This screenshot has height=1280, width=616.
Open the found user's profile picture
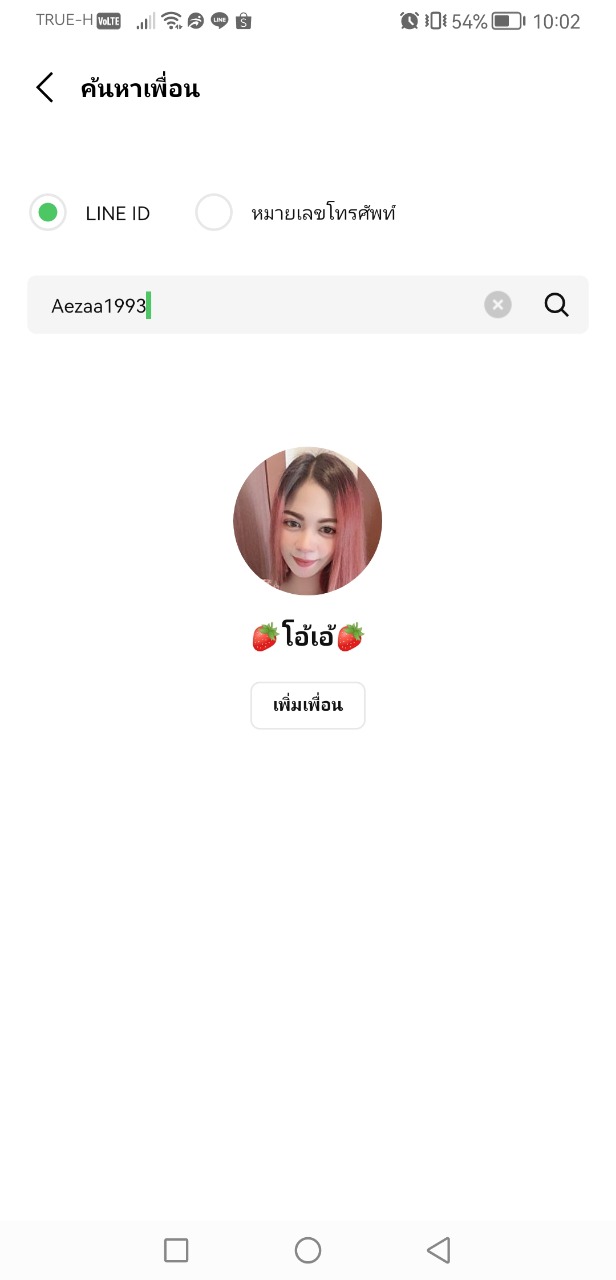coord(308,521)
